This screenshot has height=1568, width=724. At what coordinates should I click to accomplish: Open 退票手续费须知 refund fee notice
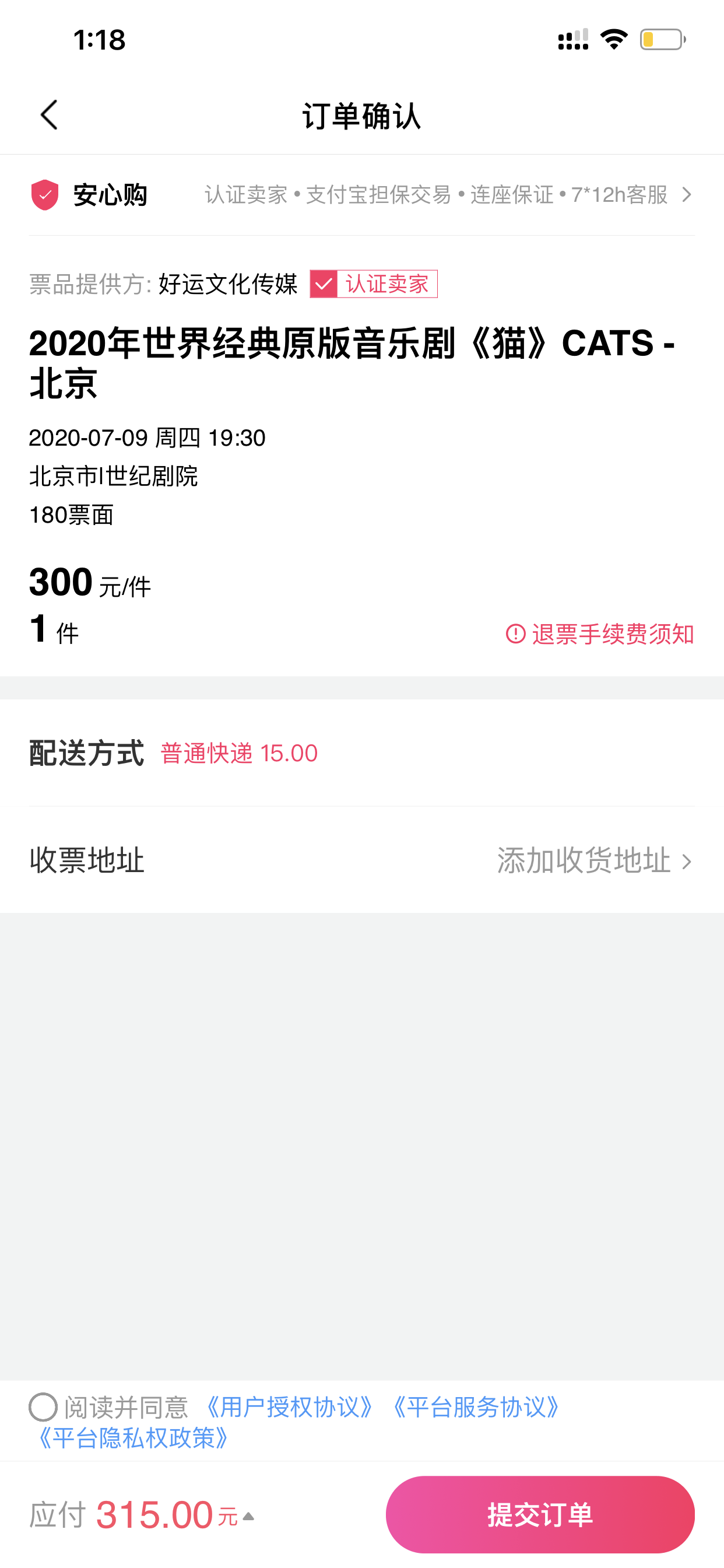tap(600, 634)
